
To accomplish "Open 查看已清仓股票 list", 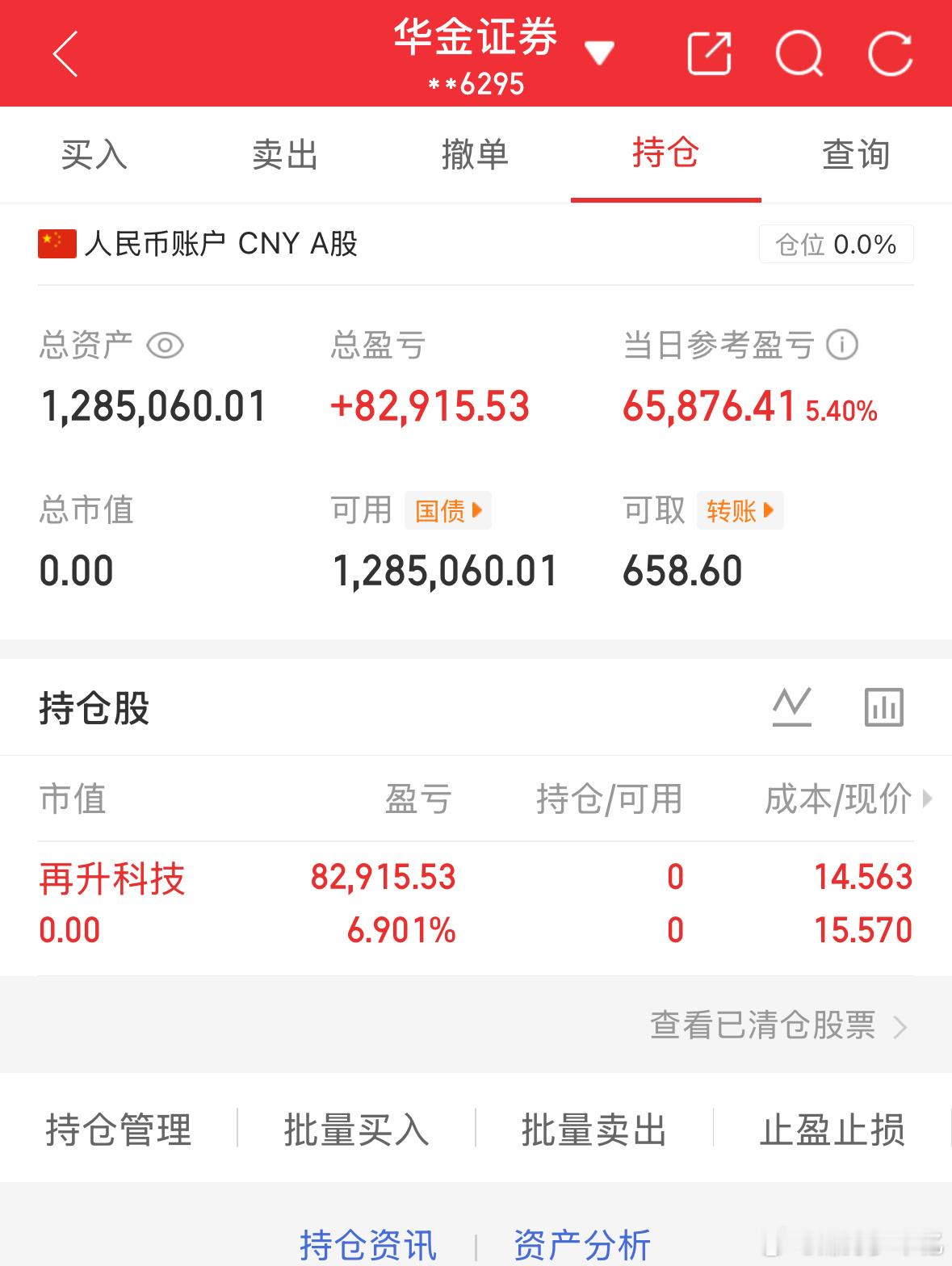I will (764, 1025).
